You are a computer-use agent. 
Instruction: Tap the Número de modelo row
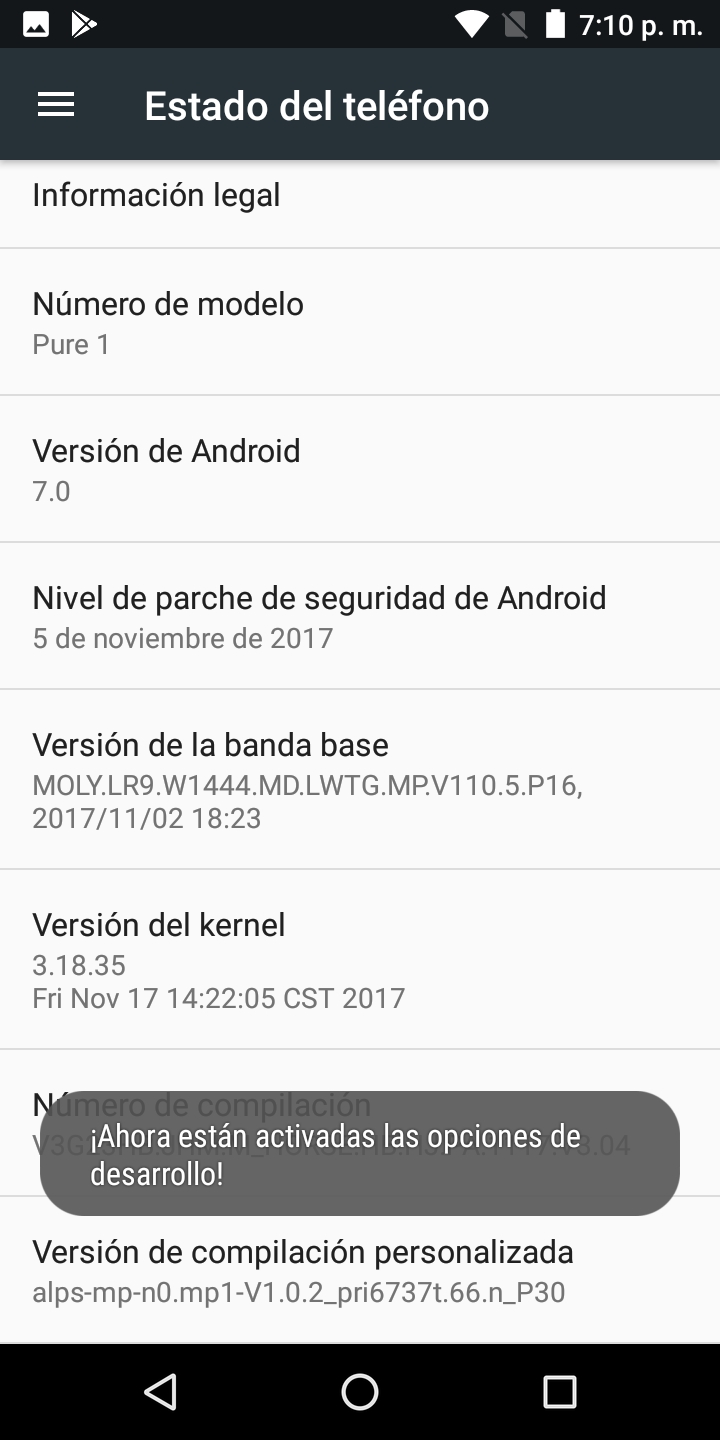[360, 322]
